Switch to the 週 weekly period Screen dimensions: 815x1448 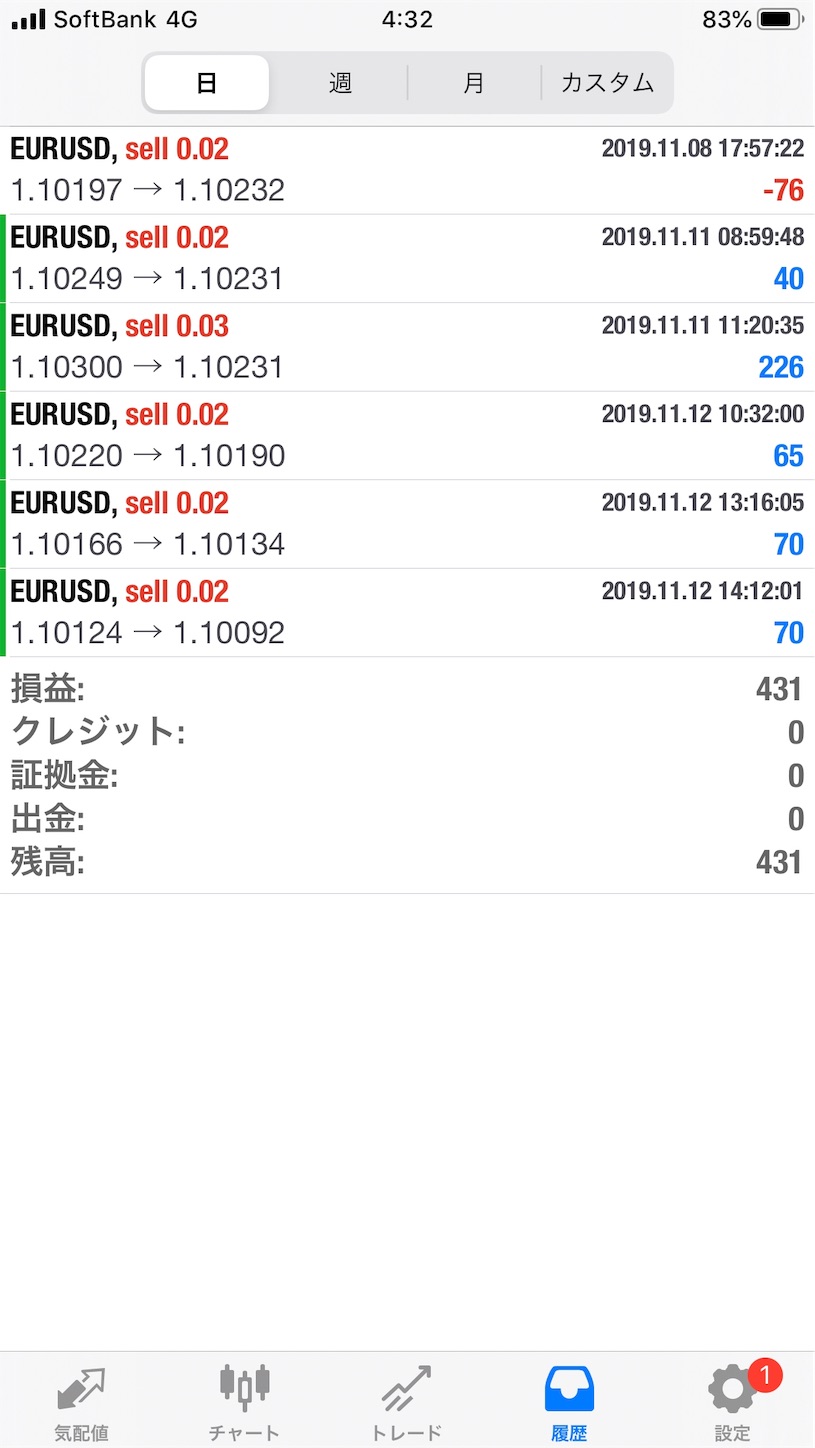pyautogui.click(x=339, y=83)
